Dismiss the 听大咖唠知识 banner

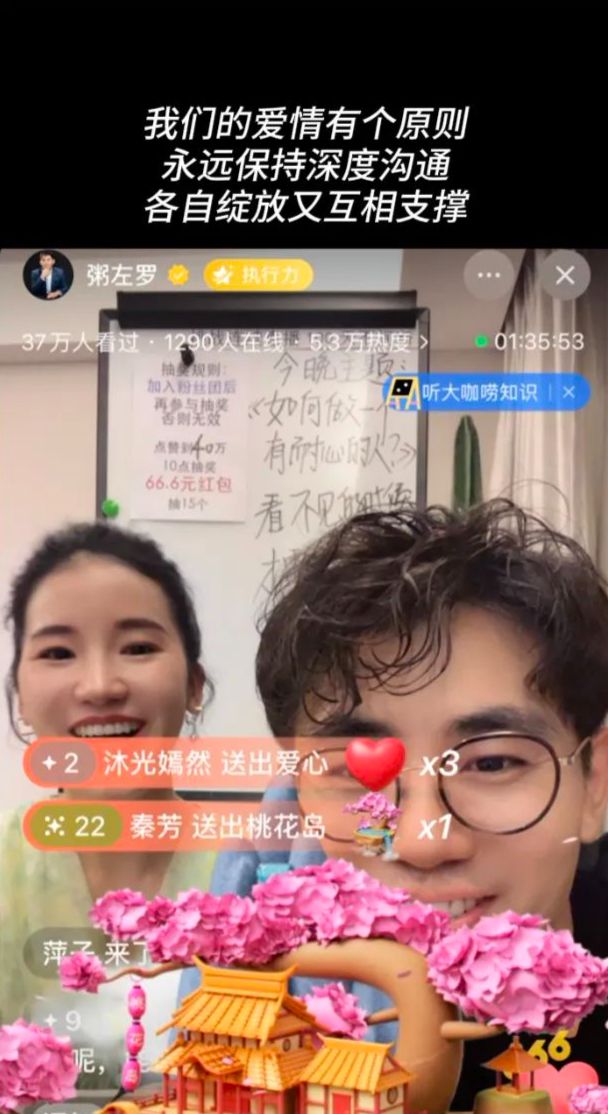click(569, 392)
